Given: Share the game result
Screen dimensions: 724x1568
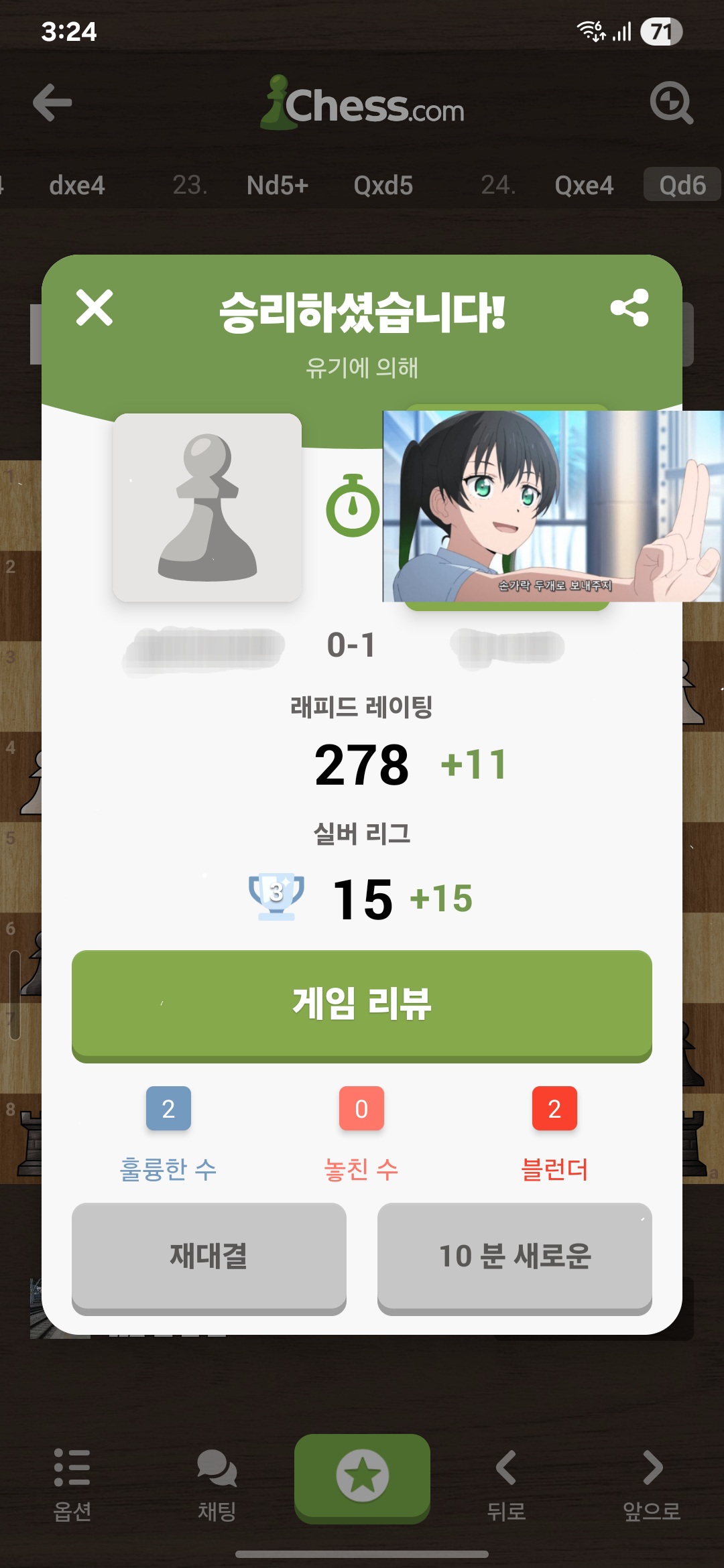Looking at the screenshot, I should pos(629,308).
